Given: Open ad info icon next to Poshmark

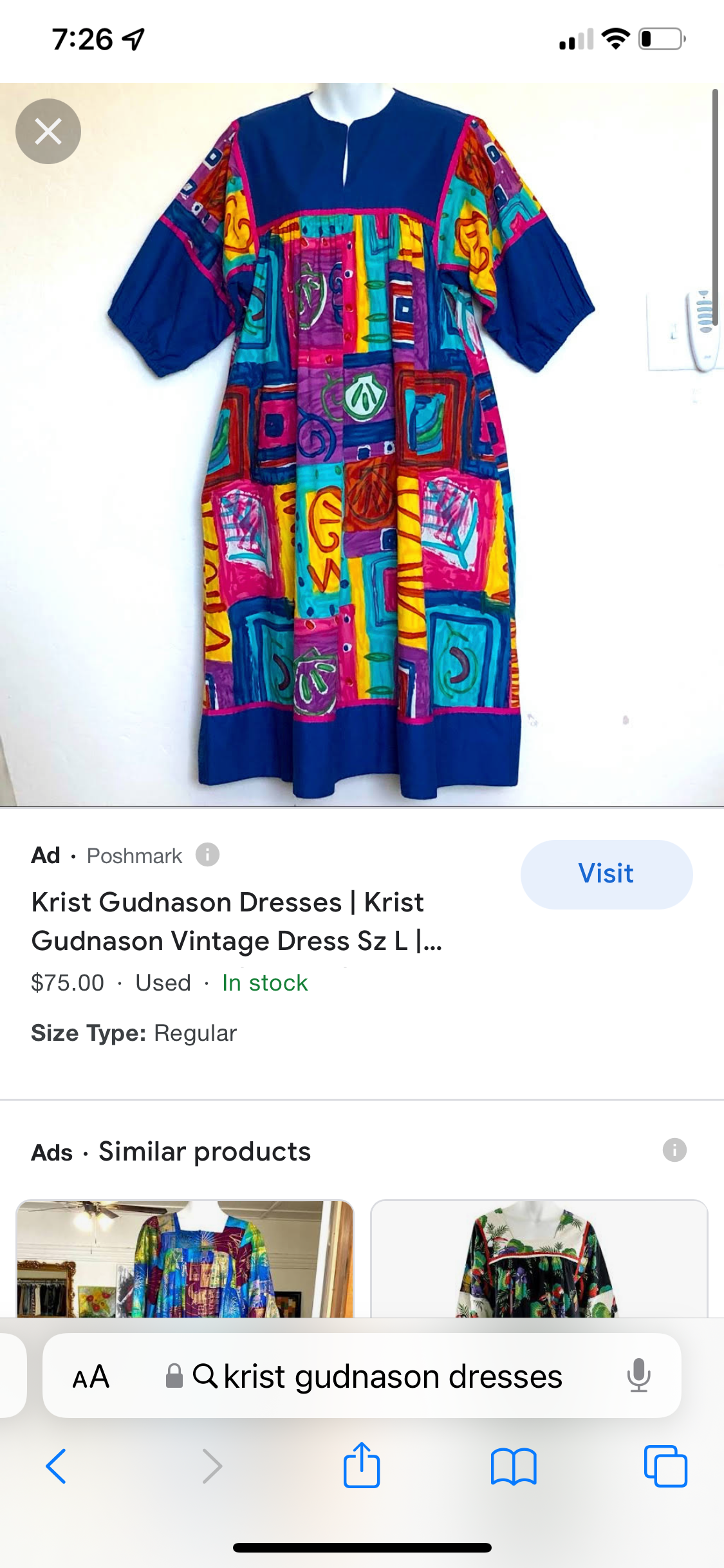Looking at the screenshot, I should [x=207, y=855].
